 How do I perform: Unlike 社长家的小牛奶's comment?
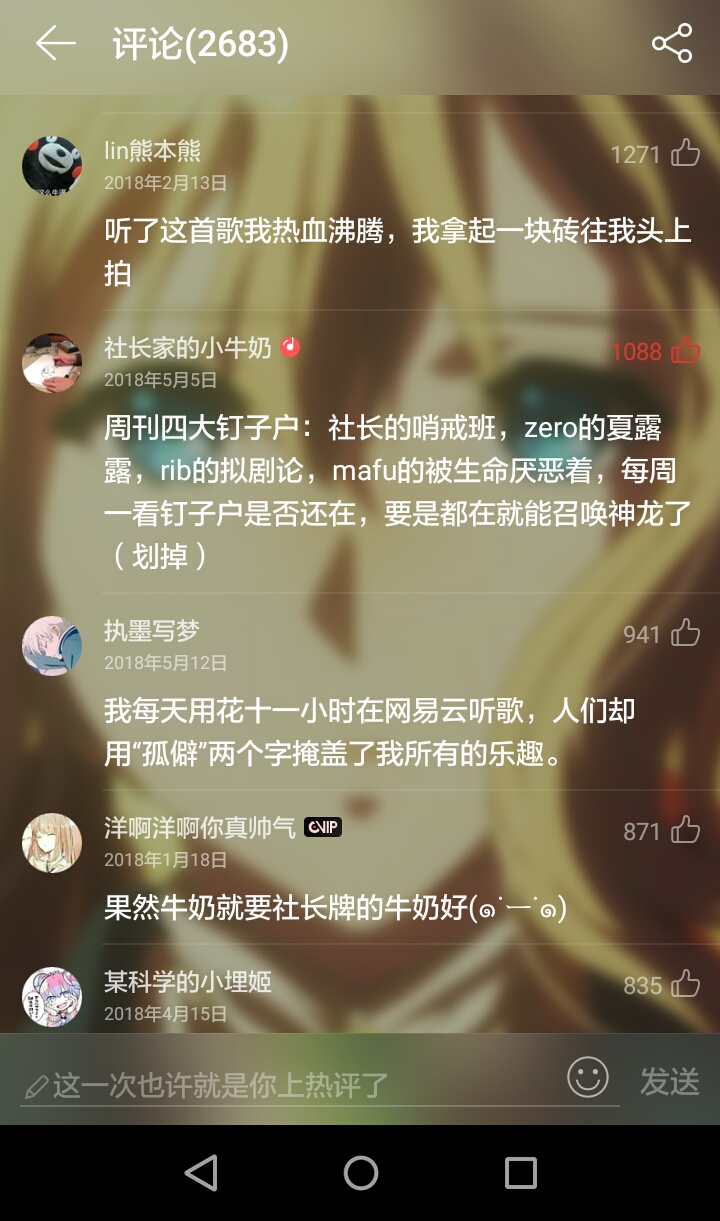(685, 350)
